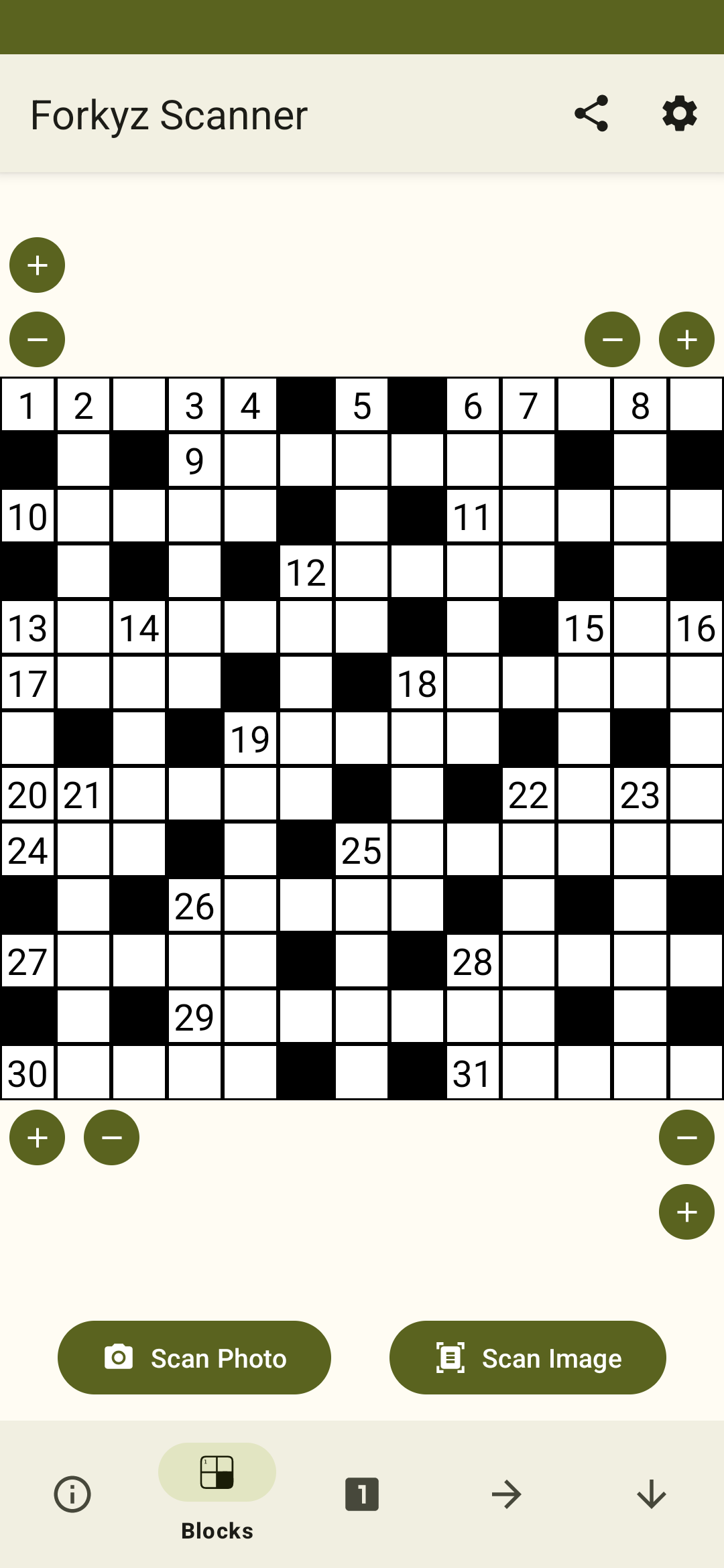Tap the topmost plus button above the grid

pyautogui.click(x=38, y=265)
